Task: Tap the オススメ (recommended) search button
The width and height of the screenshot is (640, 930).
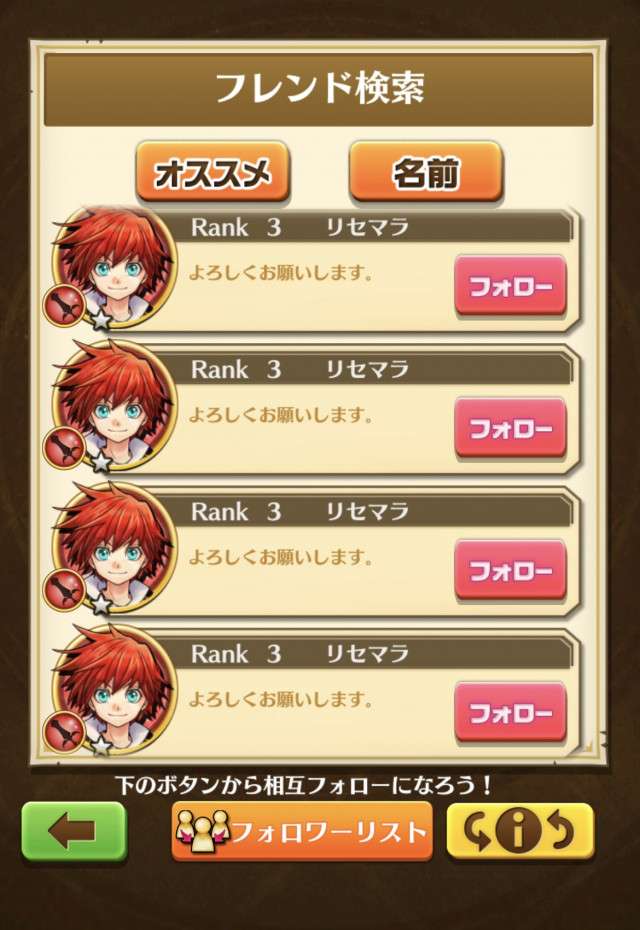Action: (212, 172)
